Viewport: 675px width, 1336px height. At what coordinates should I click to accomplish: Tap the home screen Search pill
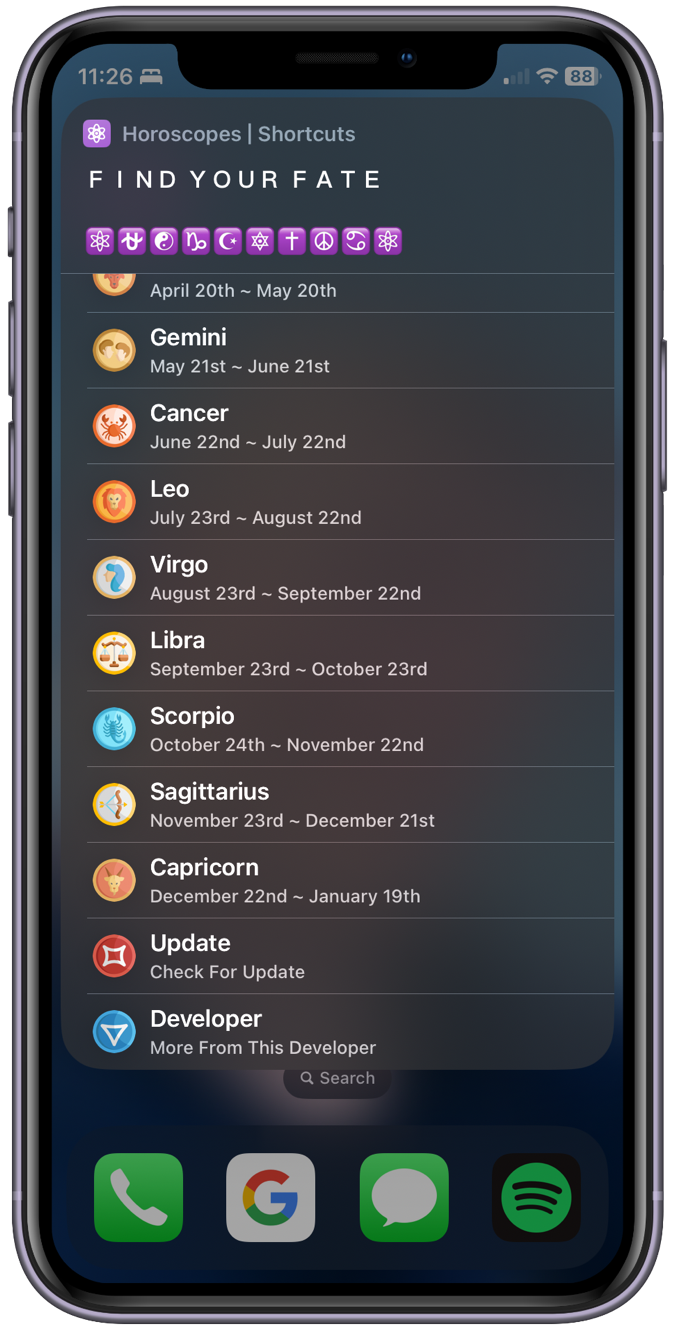(337, 1078)
